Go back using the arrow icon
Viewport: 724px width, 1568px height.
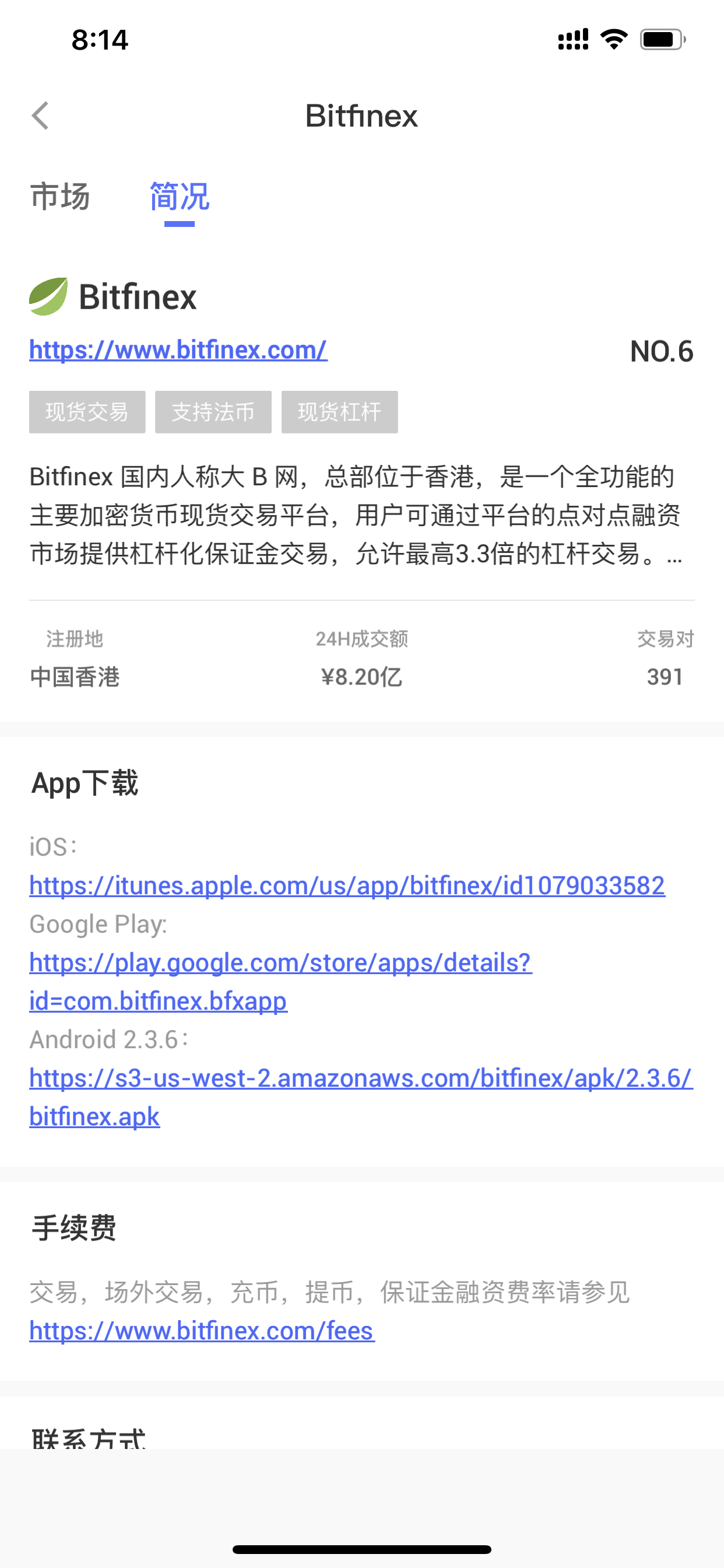coord(40,116)
